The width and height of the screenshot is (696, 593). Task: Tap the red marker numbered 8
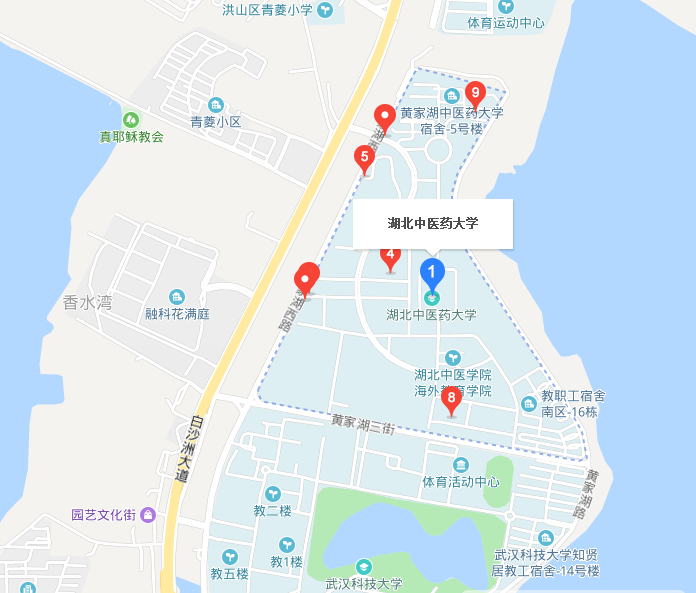click(451, 399)
